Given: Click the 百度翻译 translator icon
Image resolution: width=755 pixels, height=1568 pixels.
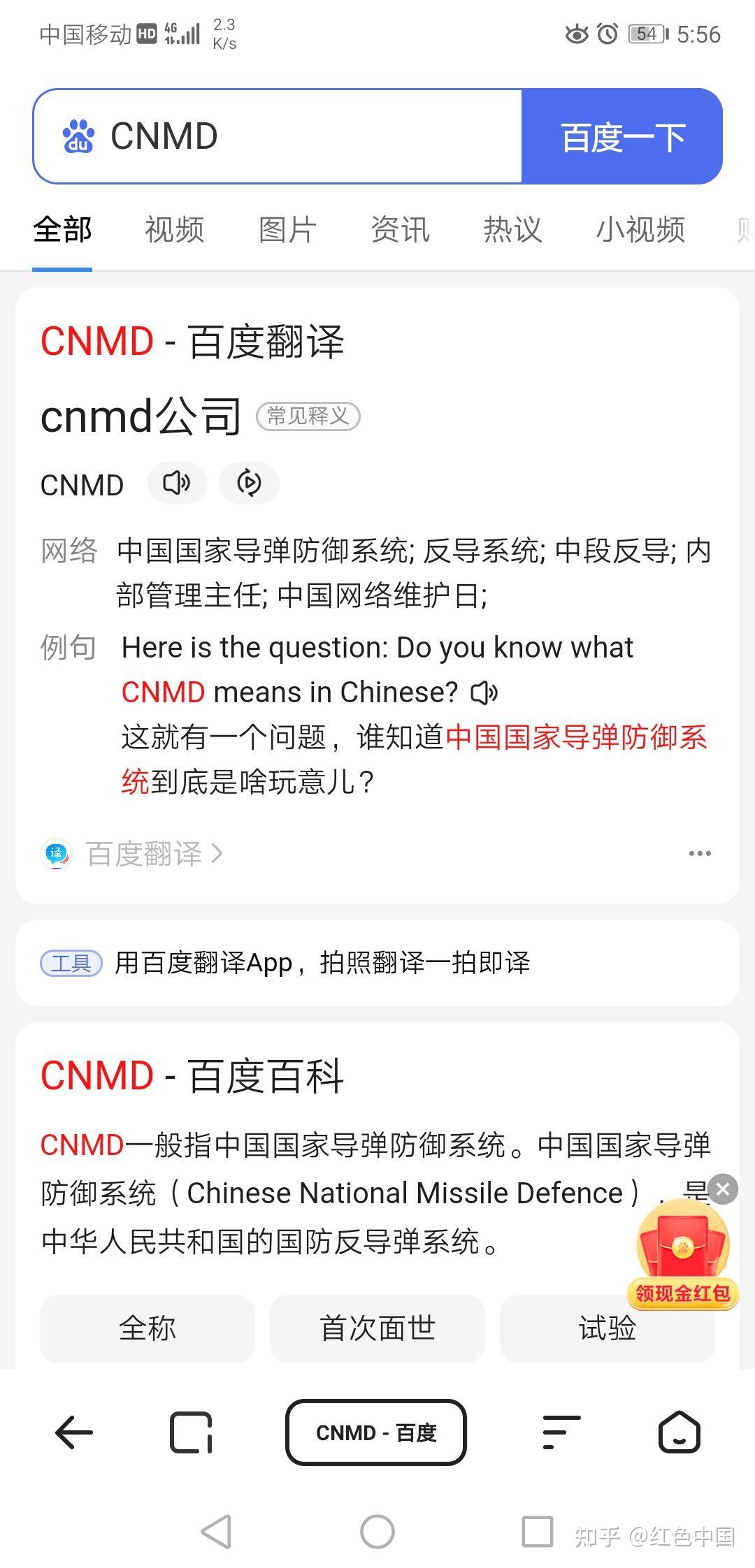Looking at the screenshot, I should pos(57,854).
